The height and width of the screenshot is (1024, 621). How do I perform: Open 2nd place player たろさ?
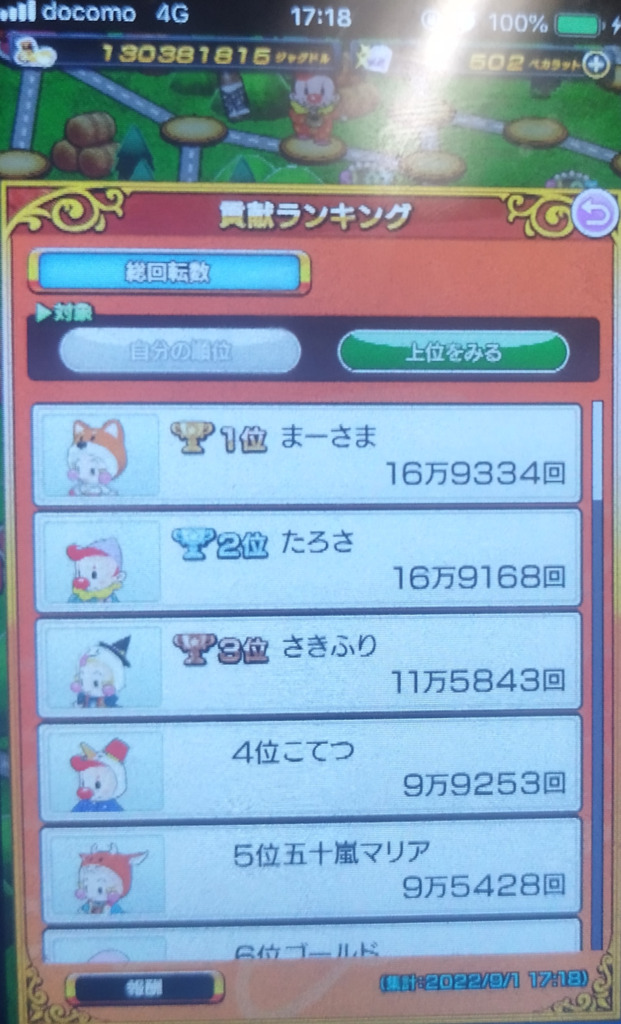tap(306, 559)
